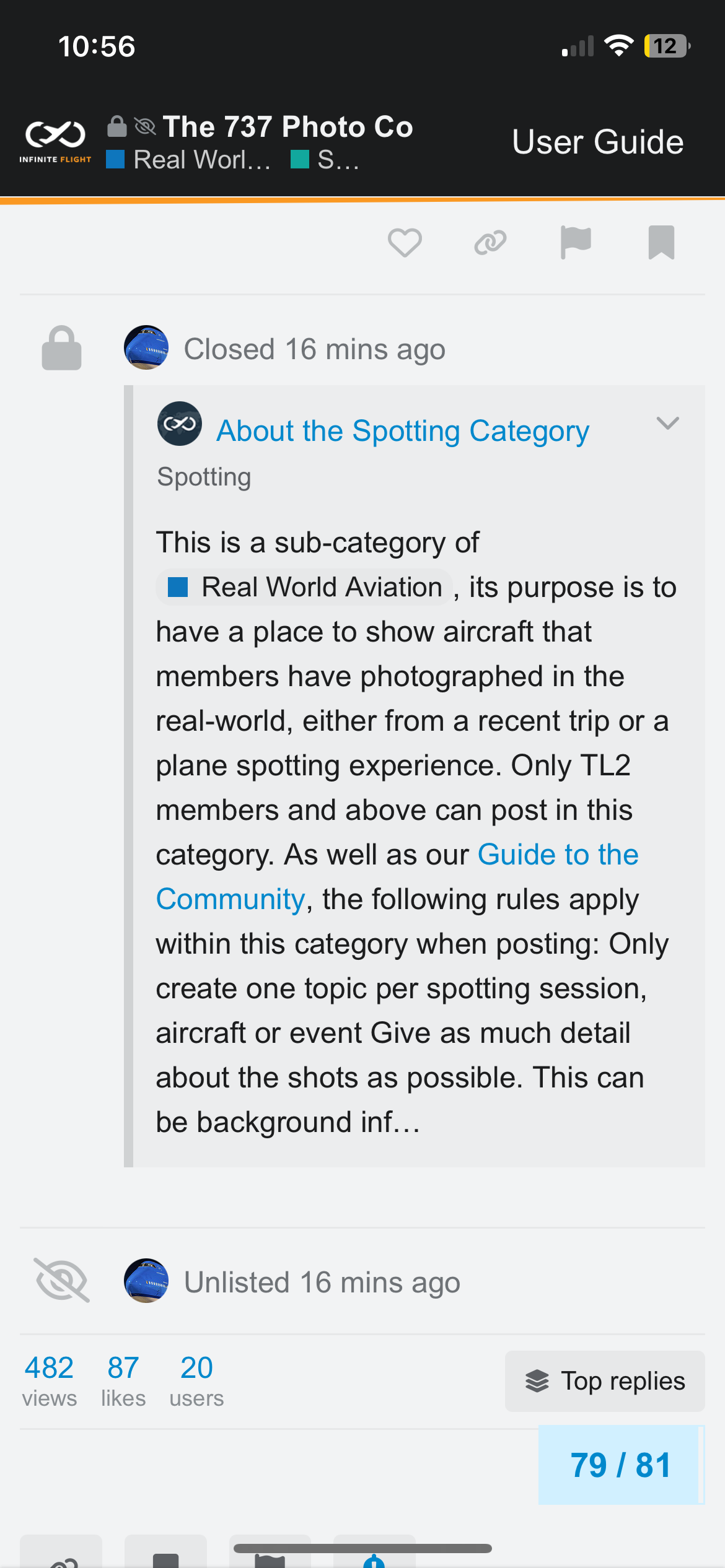Open About the Spotting Category link
Viewport: 725px width, 1568px height.
[402, 431]
